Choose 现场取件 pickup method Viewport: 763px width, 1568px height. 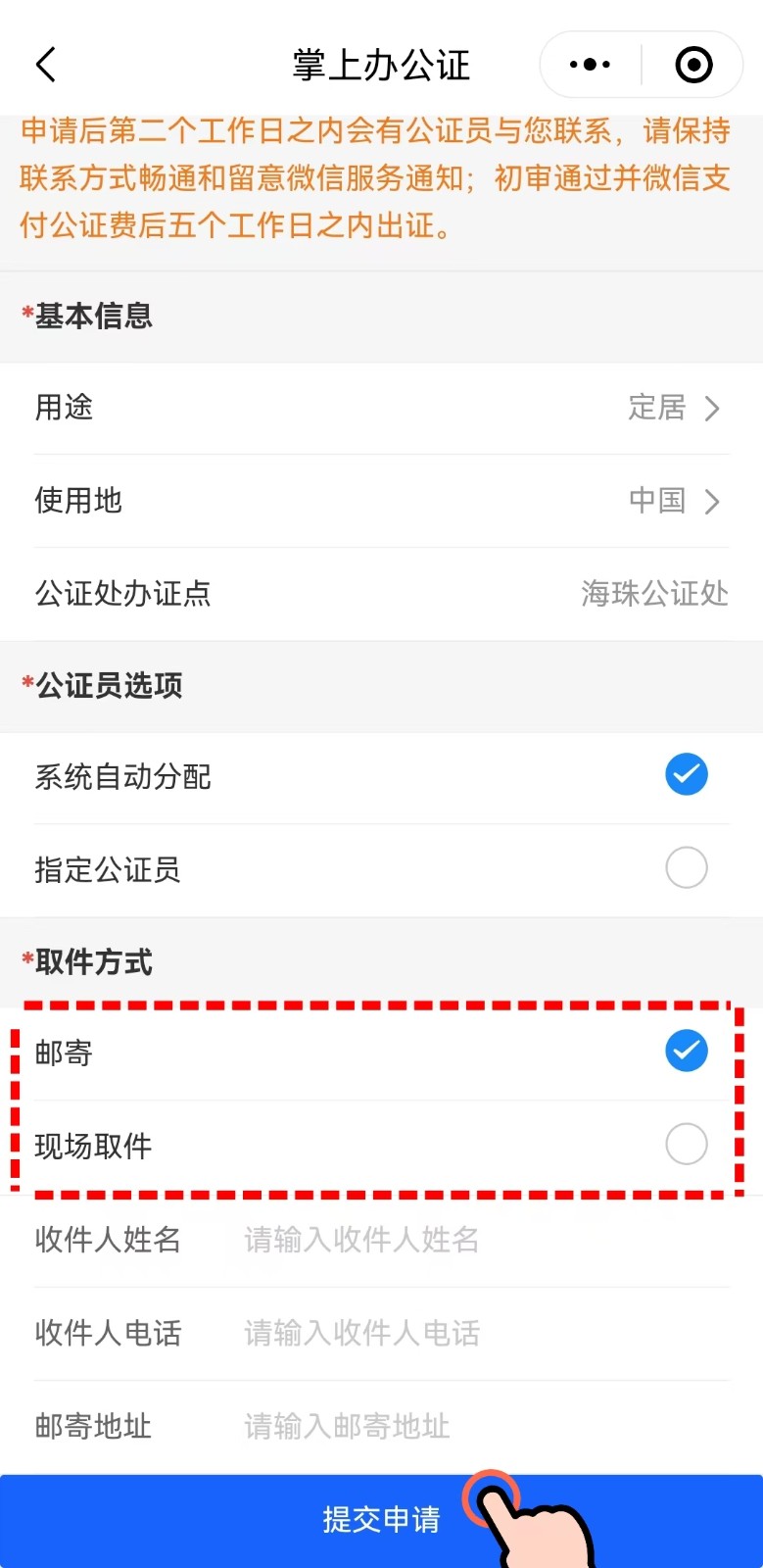(381, 1145)
